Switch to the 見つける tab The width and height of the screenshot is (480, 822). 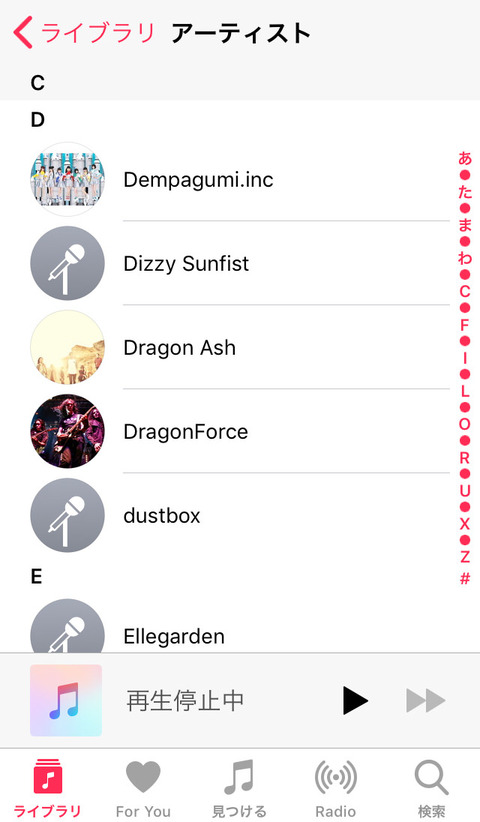tap(239, 787)
